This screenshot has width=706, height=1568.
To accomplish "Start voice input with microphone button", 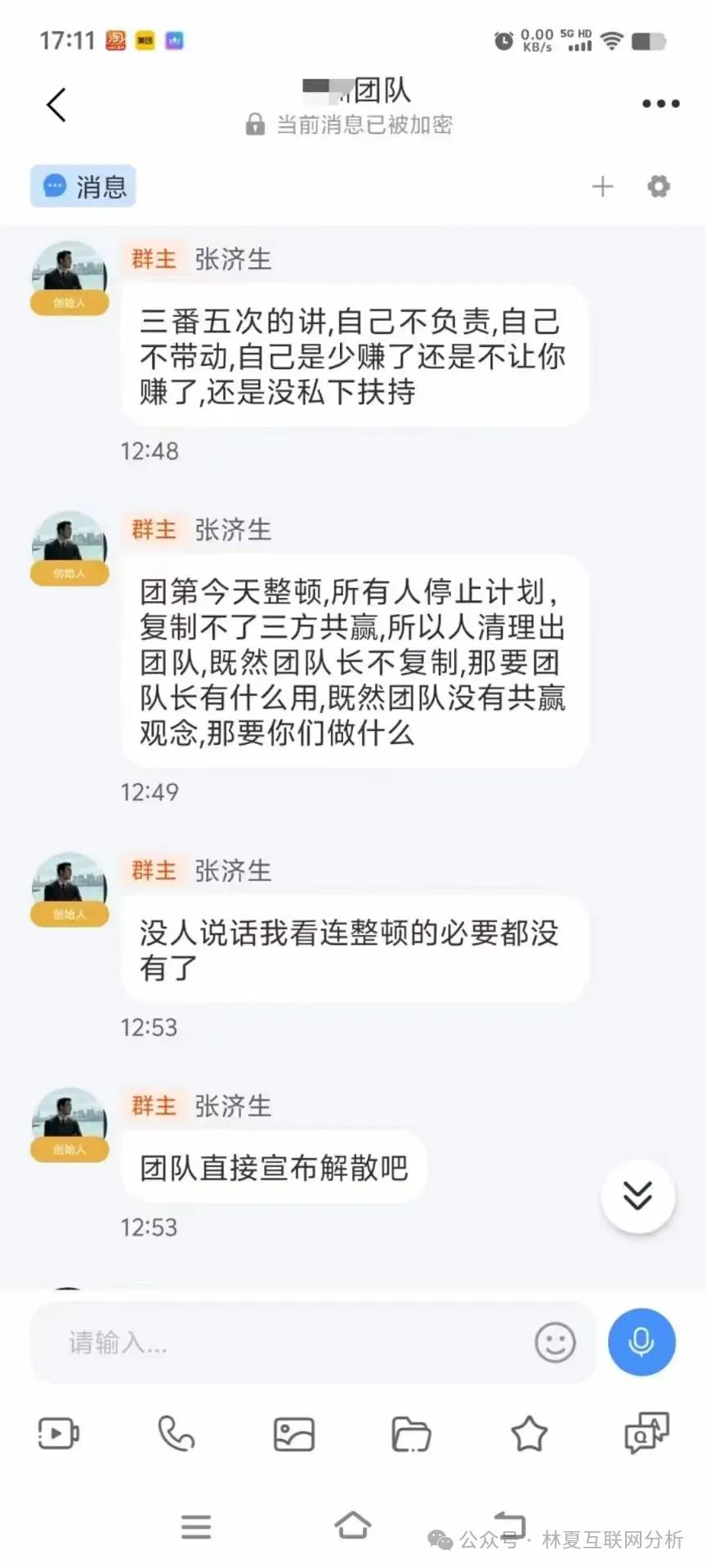I will pos(641,1343).
